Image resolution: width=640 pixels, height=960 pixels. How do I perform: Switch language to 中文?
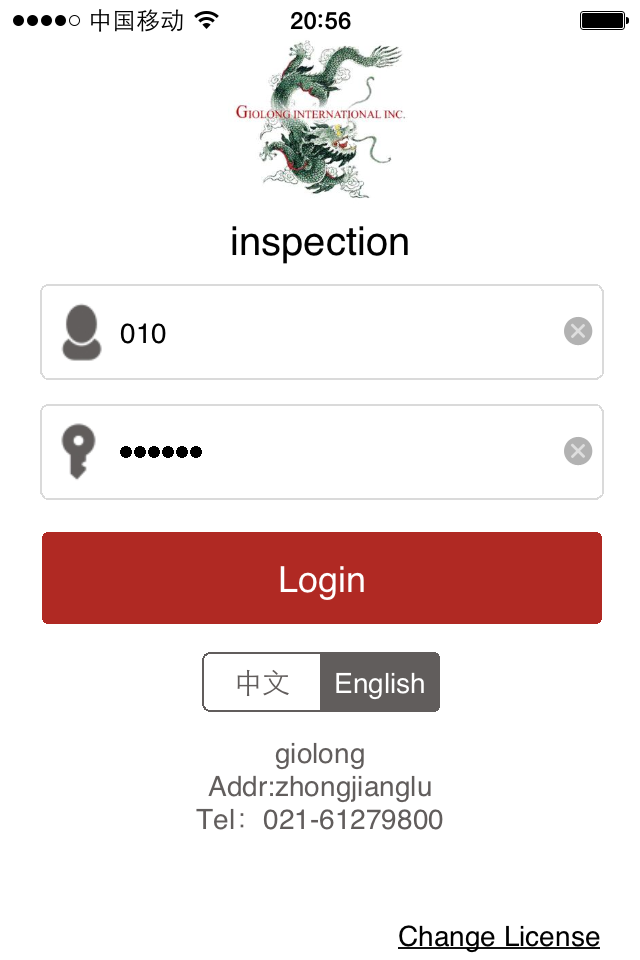pos(262,683)
